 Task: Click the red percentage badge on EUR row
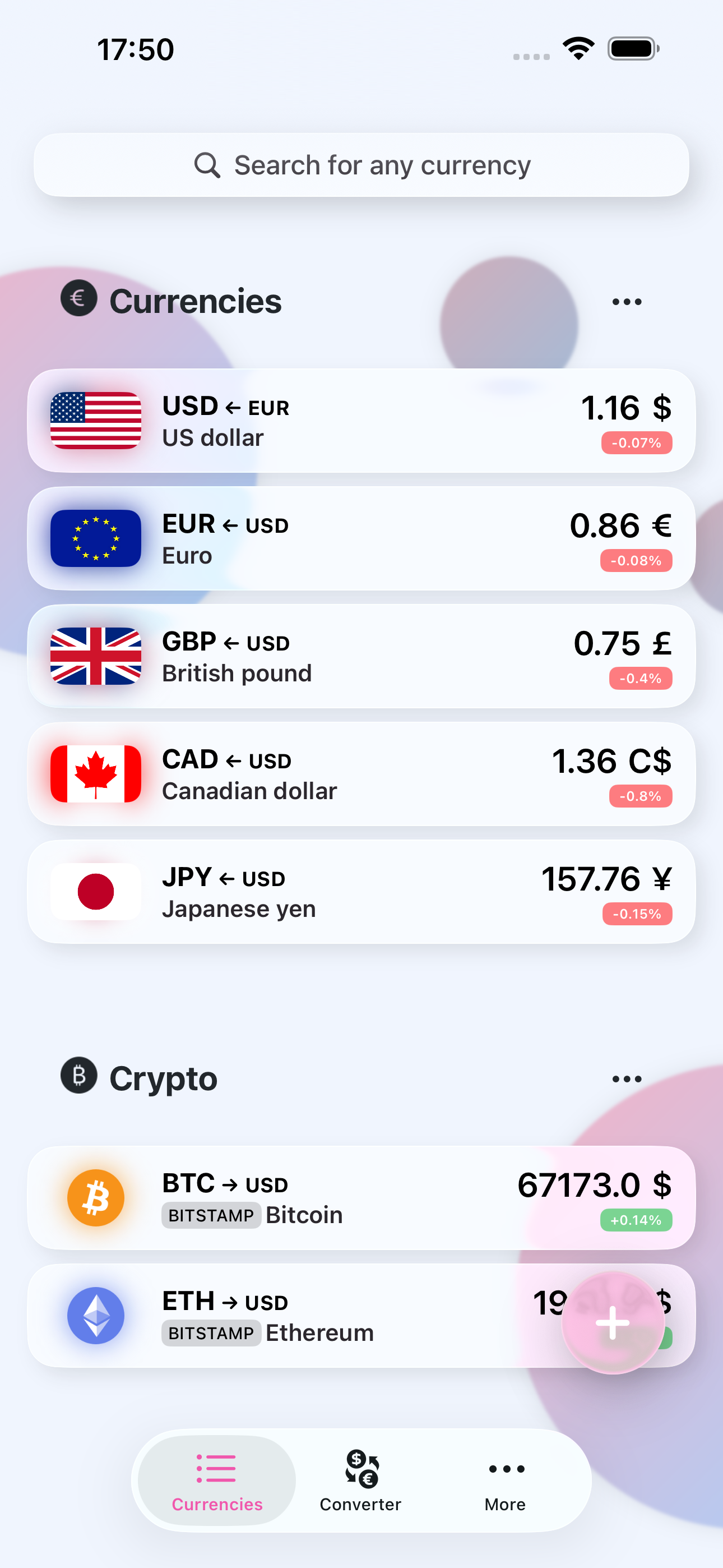(x=636, y=561)
